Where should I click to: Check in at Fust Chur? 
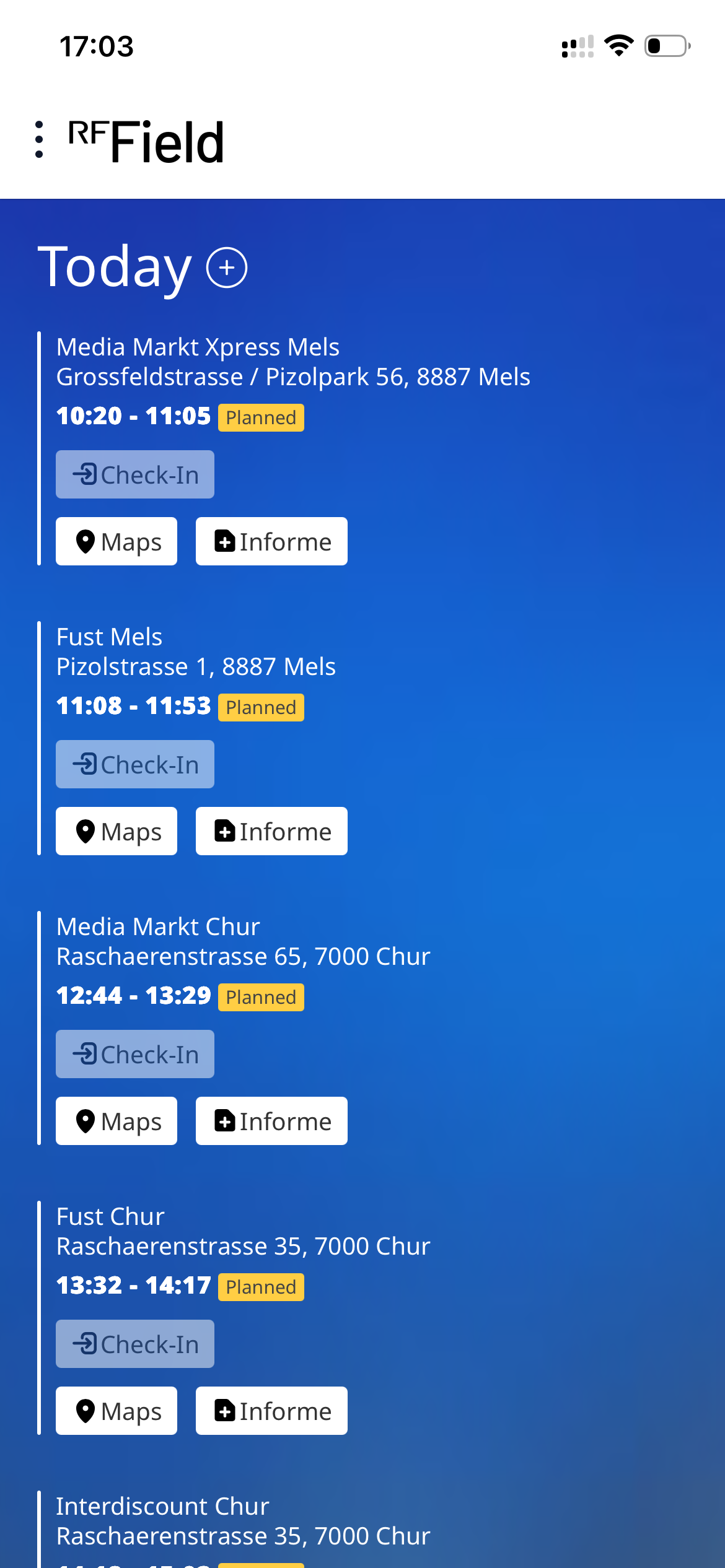click(135, 1344)
